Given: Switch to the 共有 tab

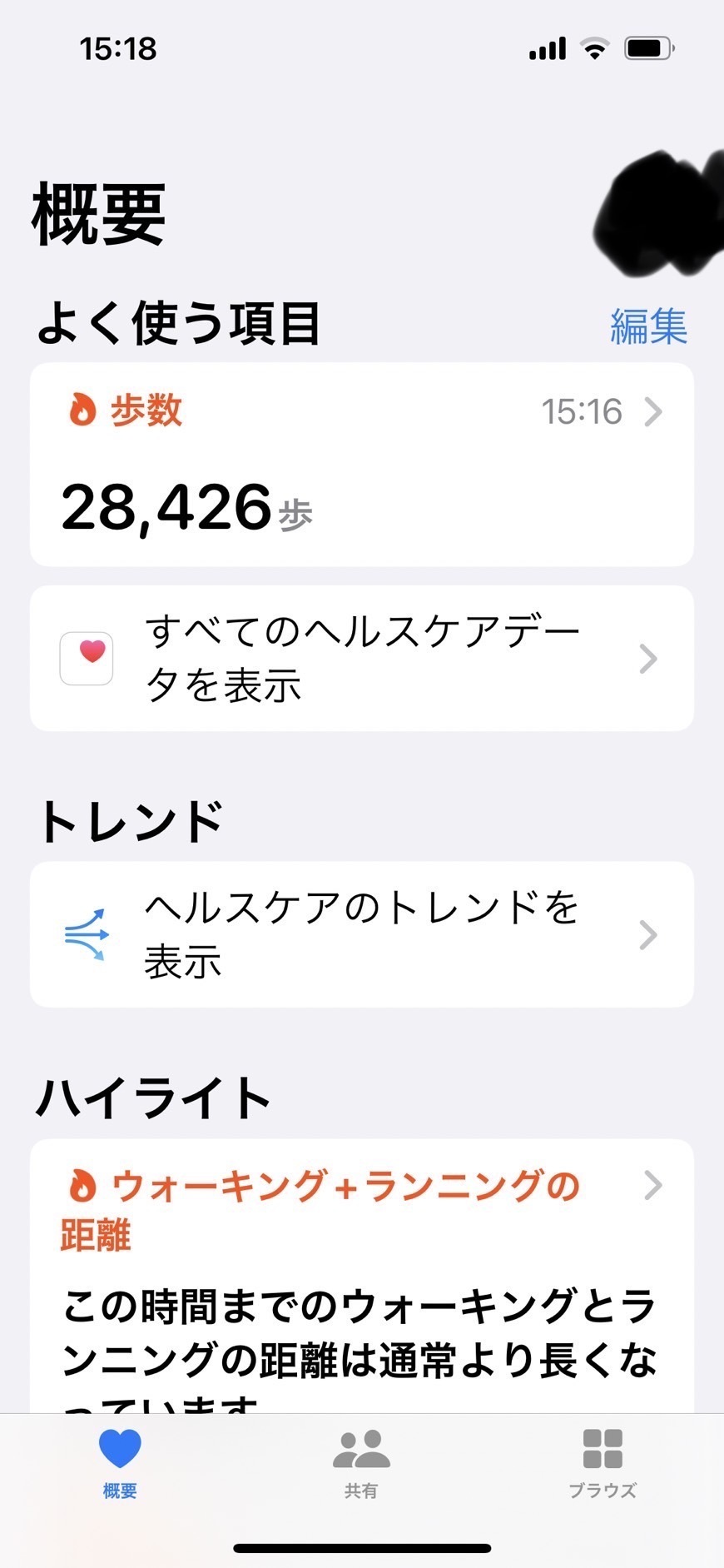Looking at the screenshot, I should [361, 1464].
